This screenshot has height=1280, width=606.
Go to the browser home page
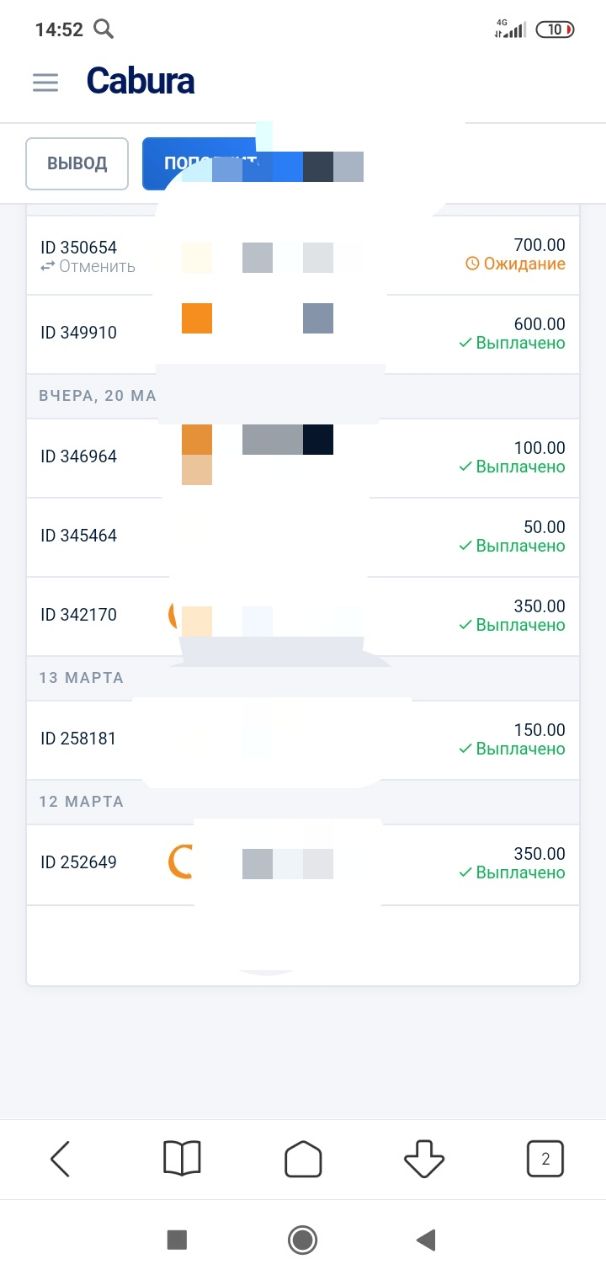click(x=303, y=1159)
